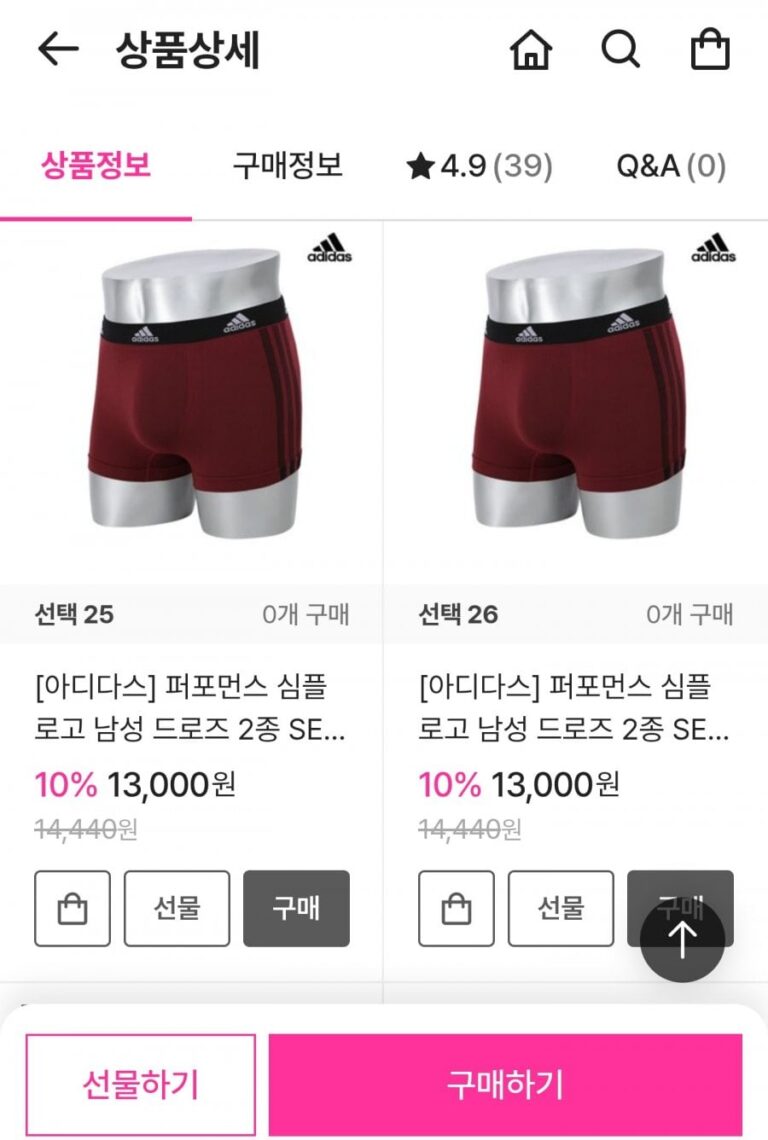Jump to top with the arrow button

pos(682,940)
